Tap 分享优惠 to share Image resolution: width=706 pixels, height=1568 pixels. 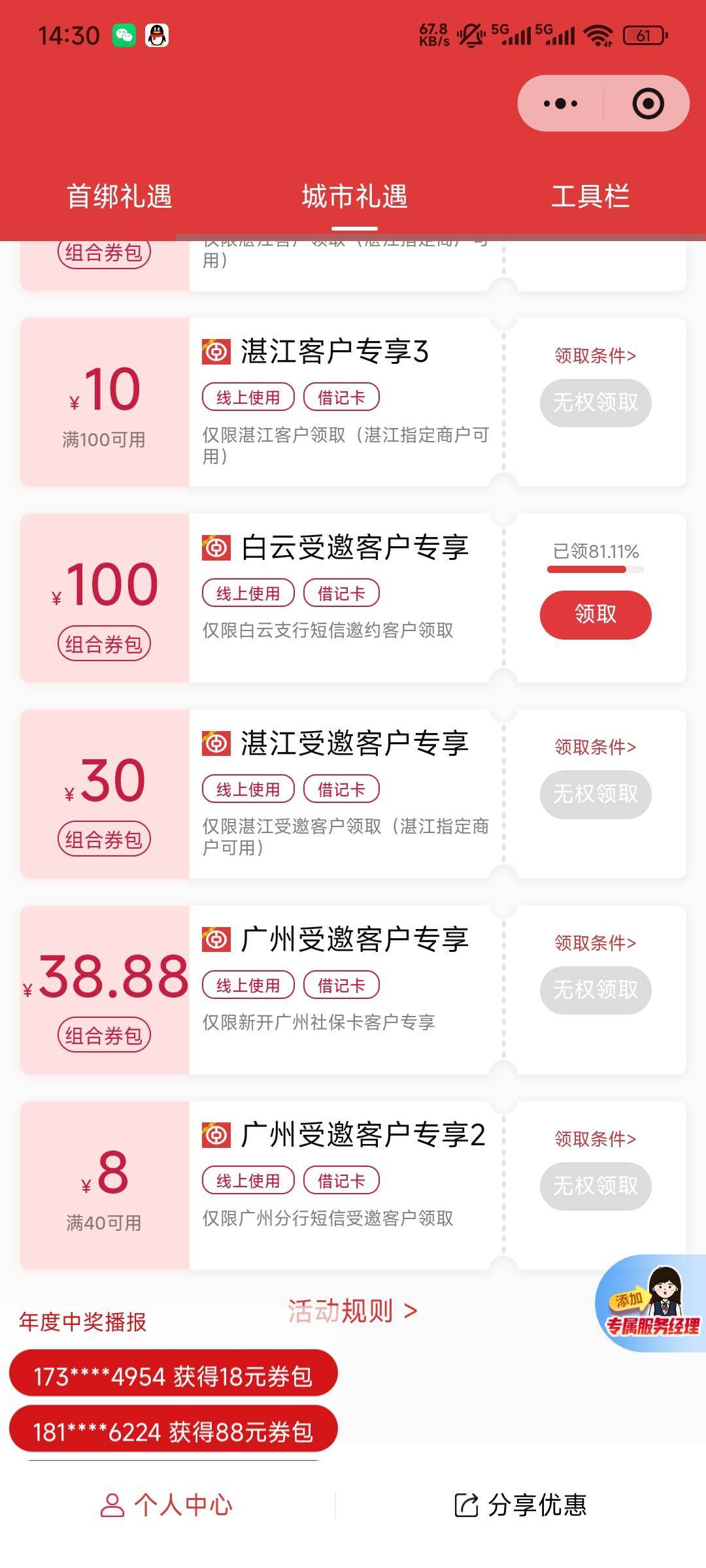coord(521,1505)
